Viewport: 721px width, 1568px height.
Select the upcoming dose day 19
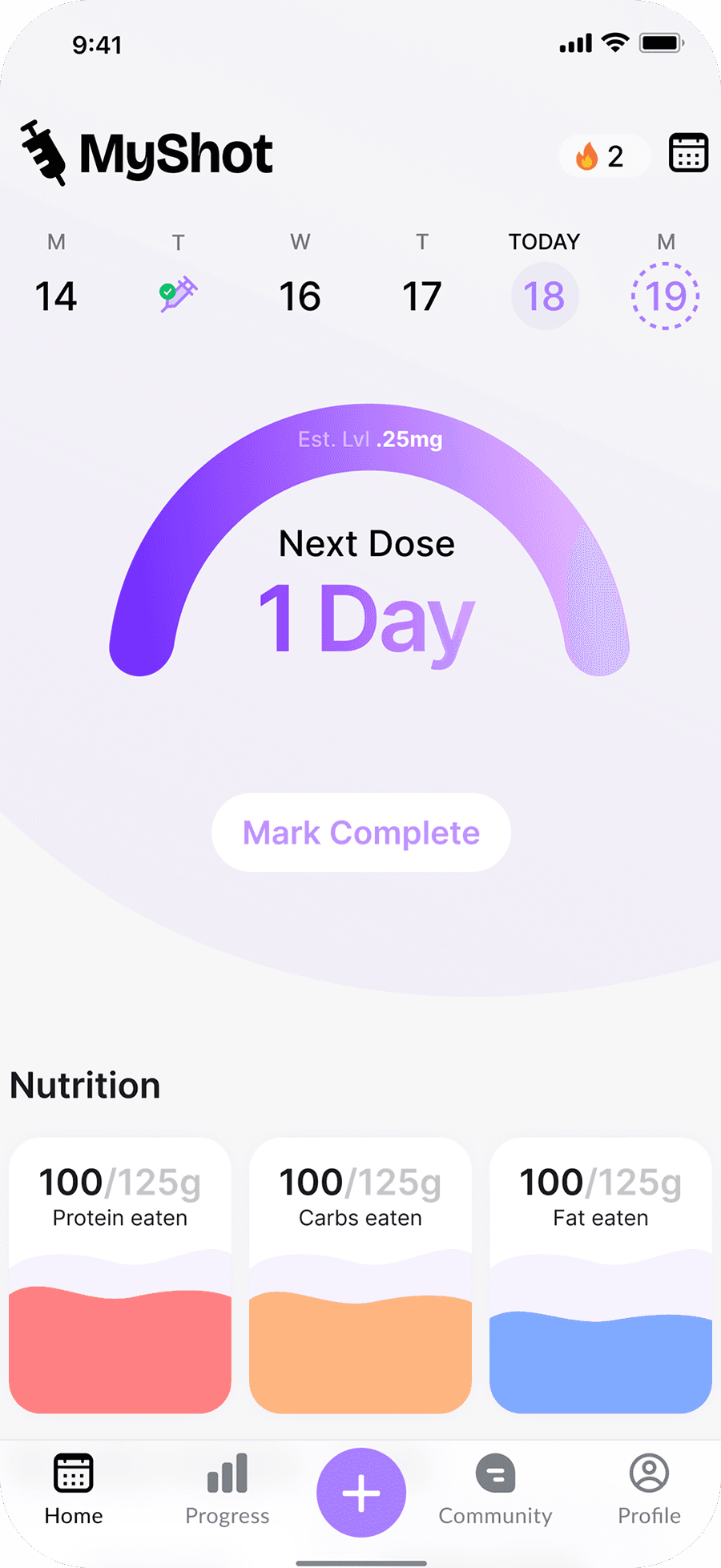(x=665, y=296)
